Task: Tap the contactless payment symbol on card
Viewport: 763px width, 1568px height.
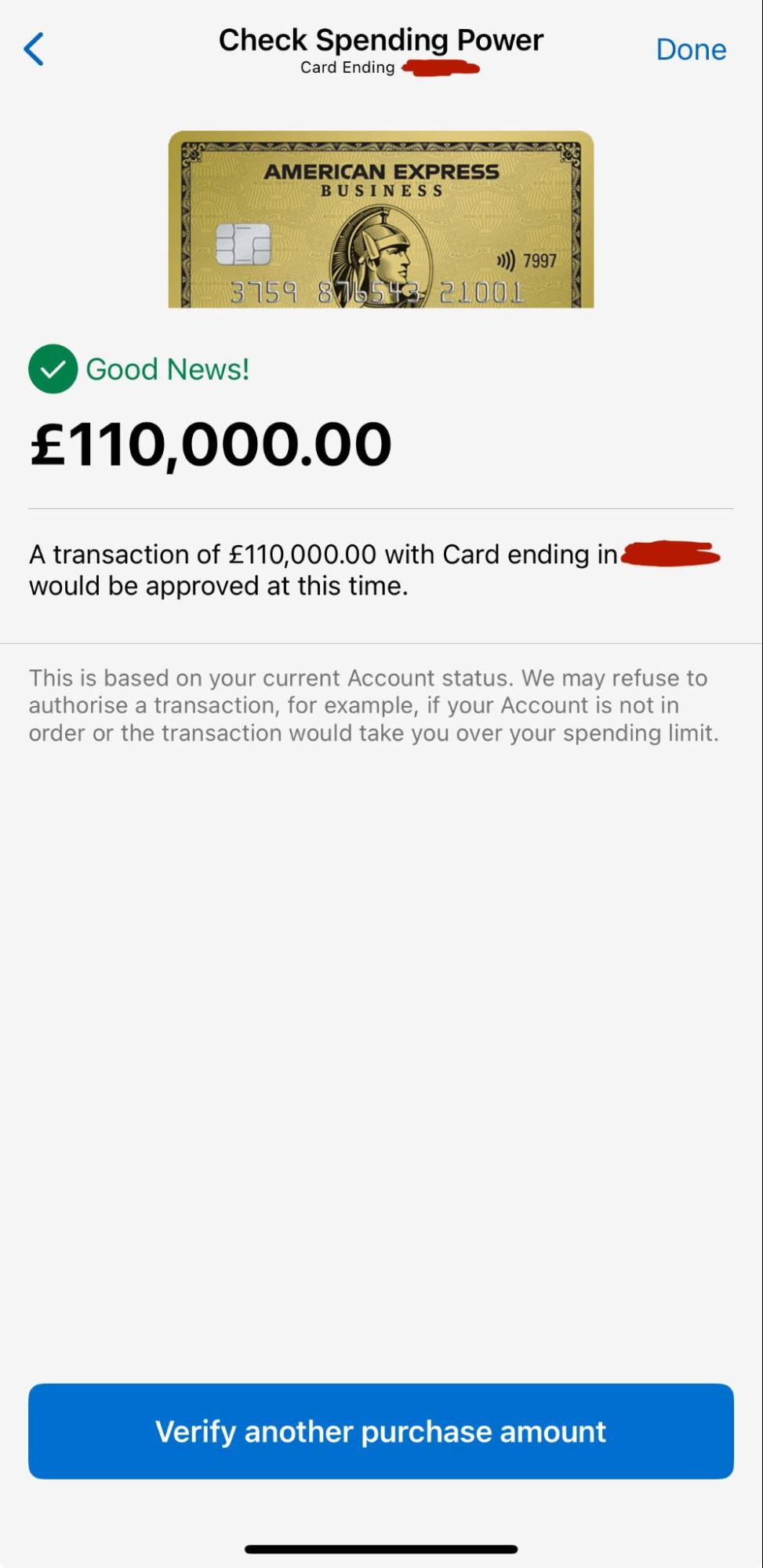Action: click(507, 259)
